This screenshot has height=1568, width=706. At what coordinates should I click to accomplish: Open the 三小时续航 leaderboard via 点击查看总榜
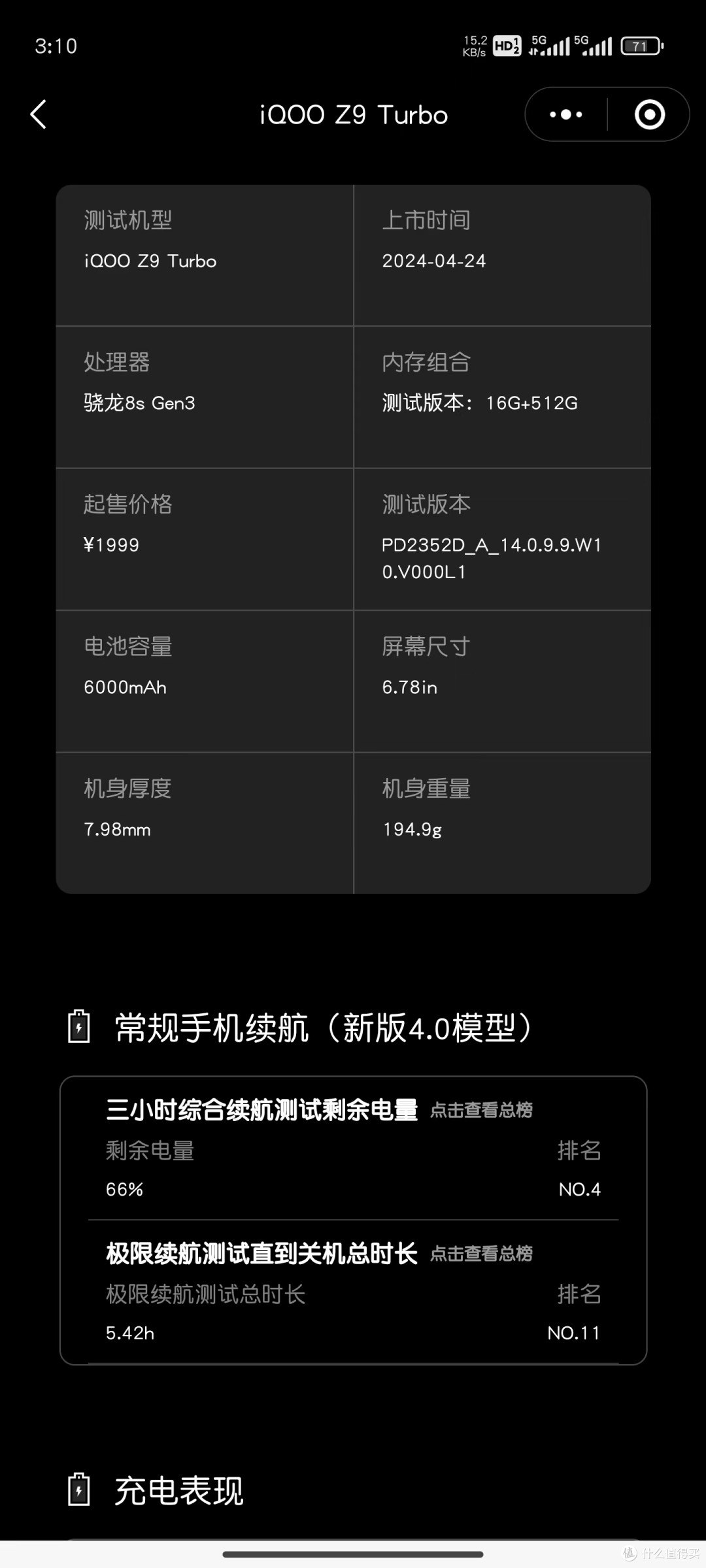(x=482, y=1109)
